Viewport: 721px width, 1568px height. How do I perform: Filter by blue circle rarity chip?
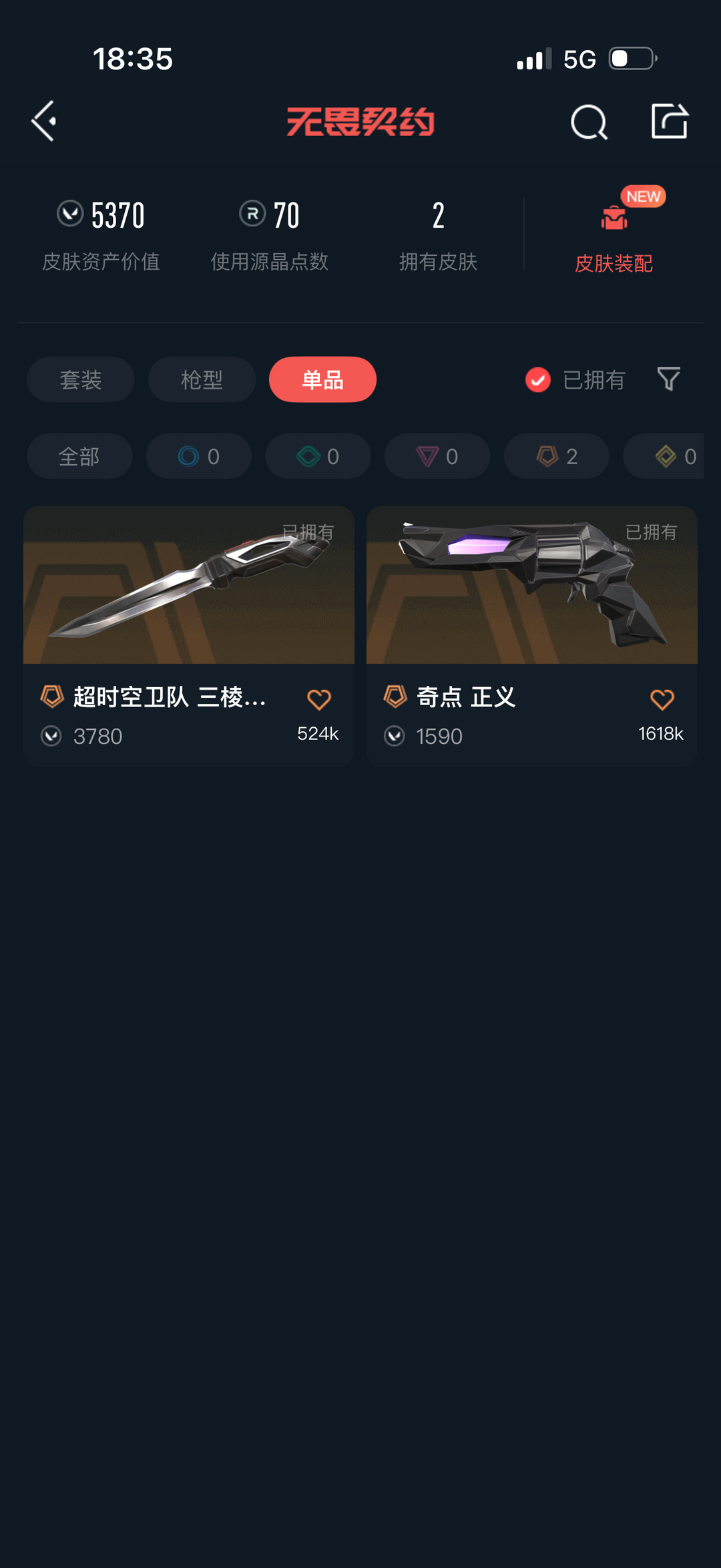point(199,457)
